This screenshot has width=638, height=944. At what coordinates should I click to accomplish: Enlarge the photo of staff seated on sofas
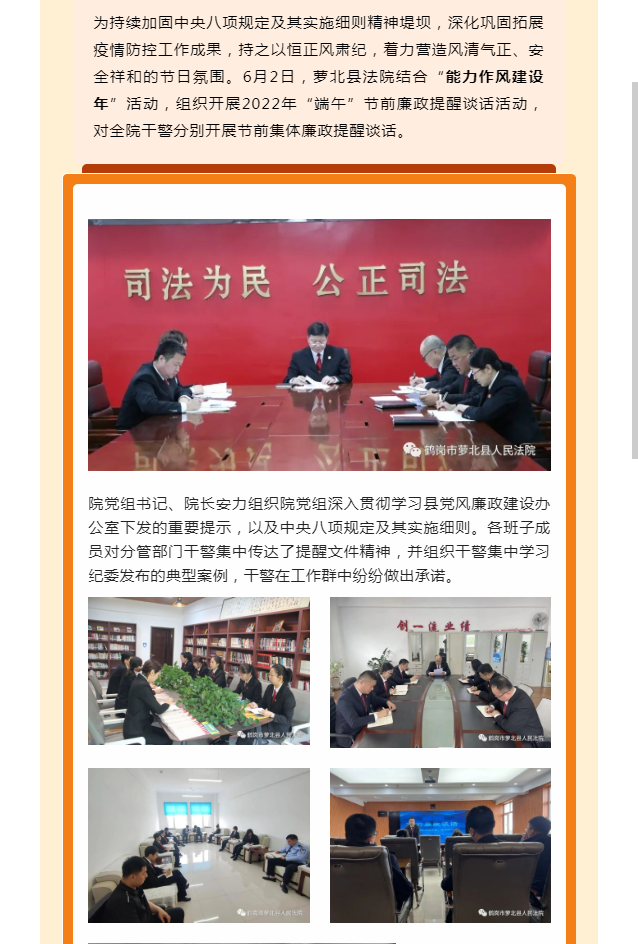coord(199,845)
